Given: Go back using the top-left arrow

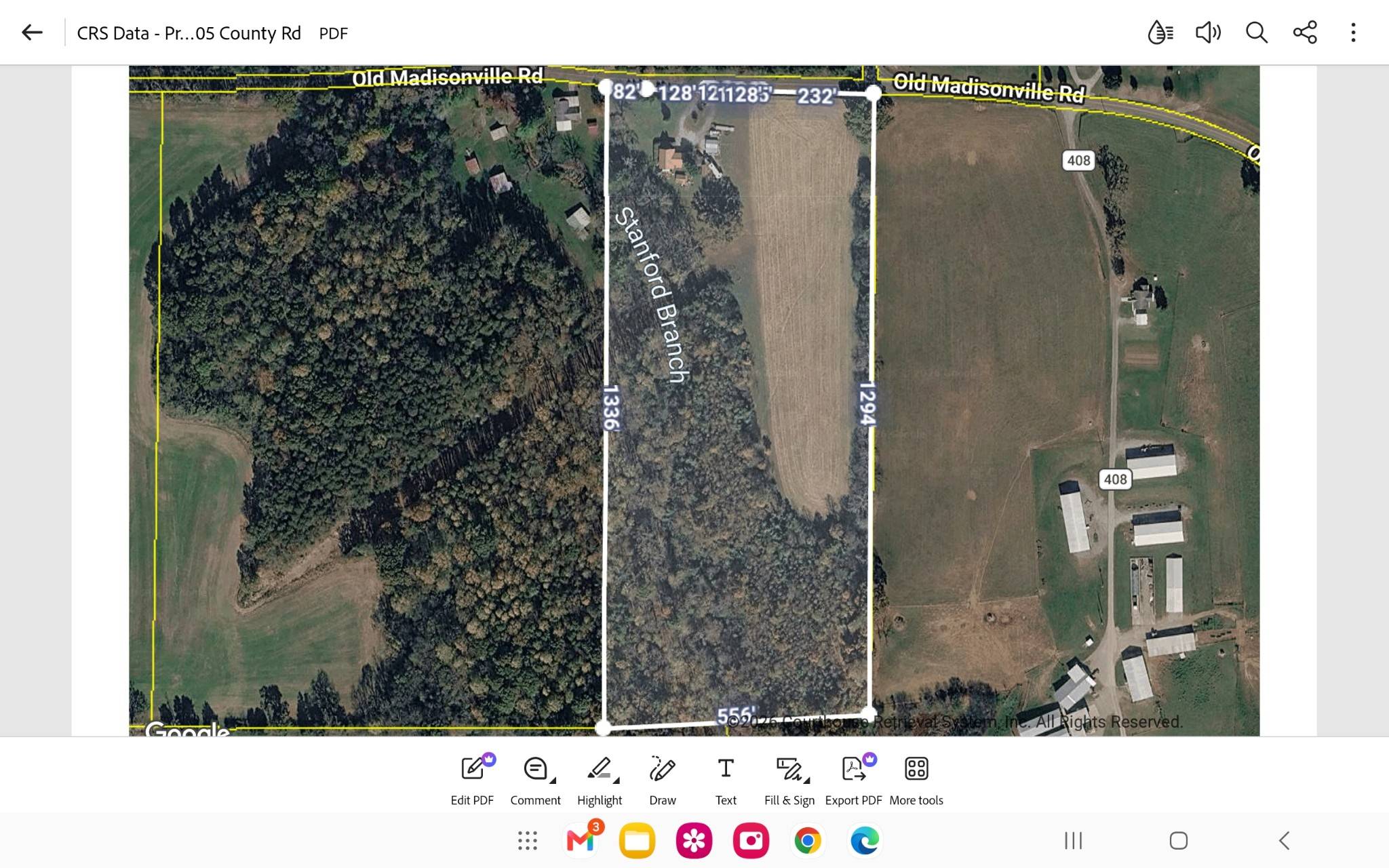Looking at the screenshot, I should (x=32, y=32).
